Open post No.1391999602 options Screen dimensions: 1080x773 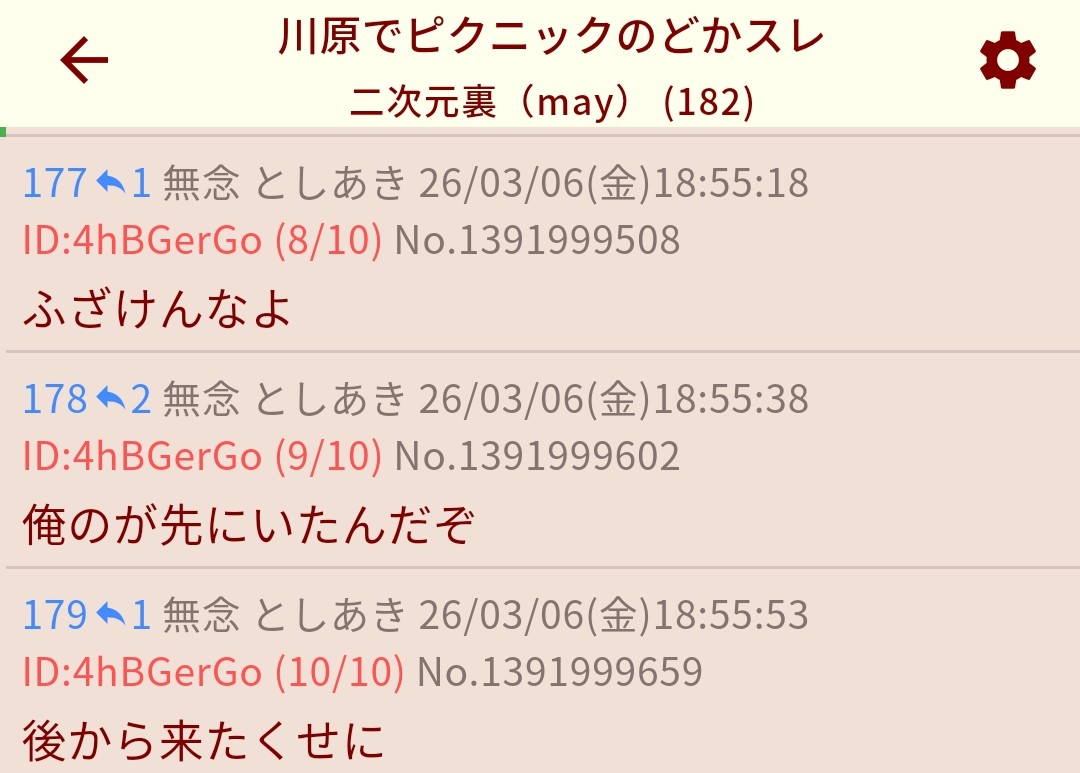point(537,456)
